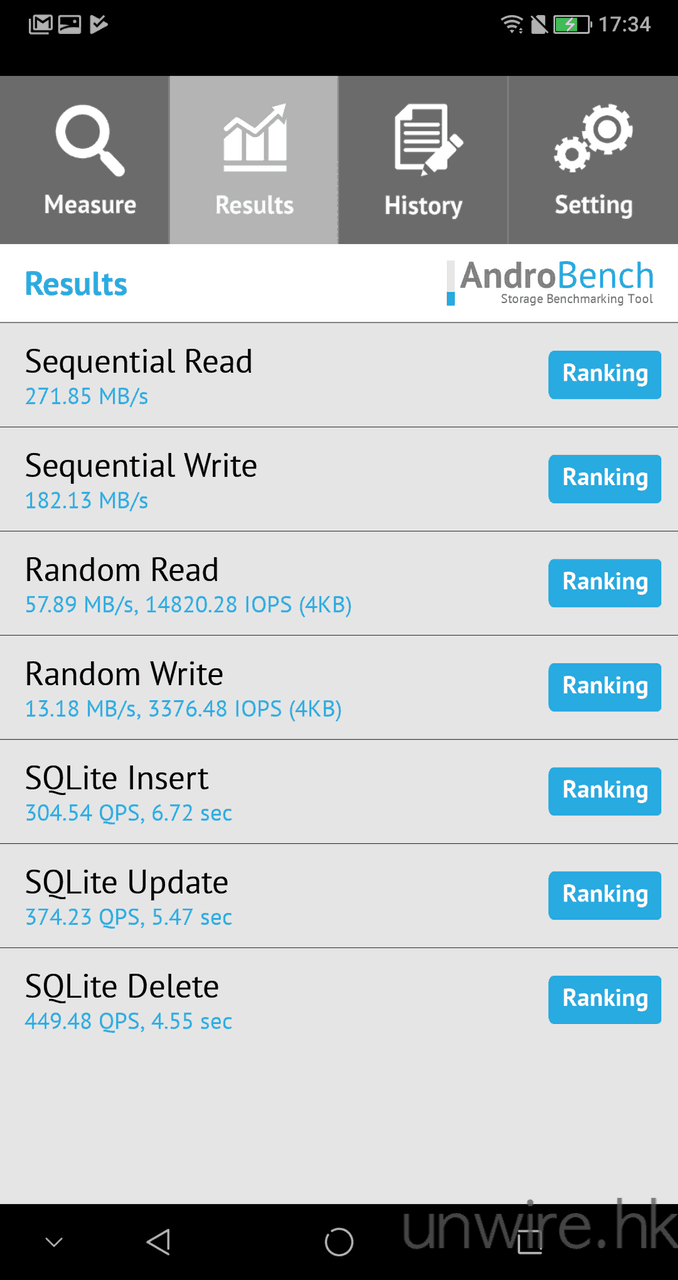Open Sequential Write ranking

coord(604,478)
